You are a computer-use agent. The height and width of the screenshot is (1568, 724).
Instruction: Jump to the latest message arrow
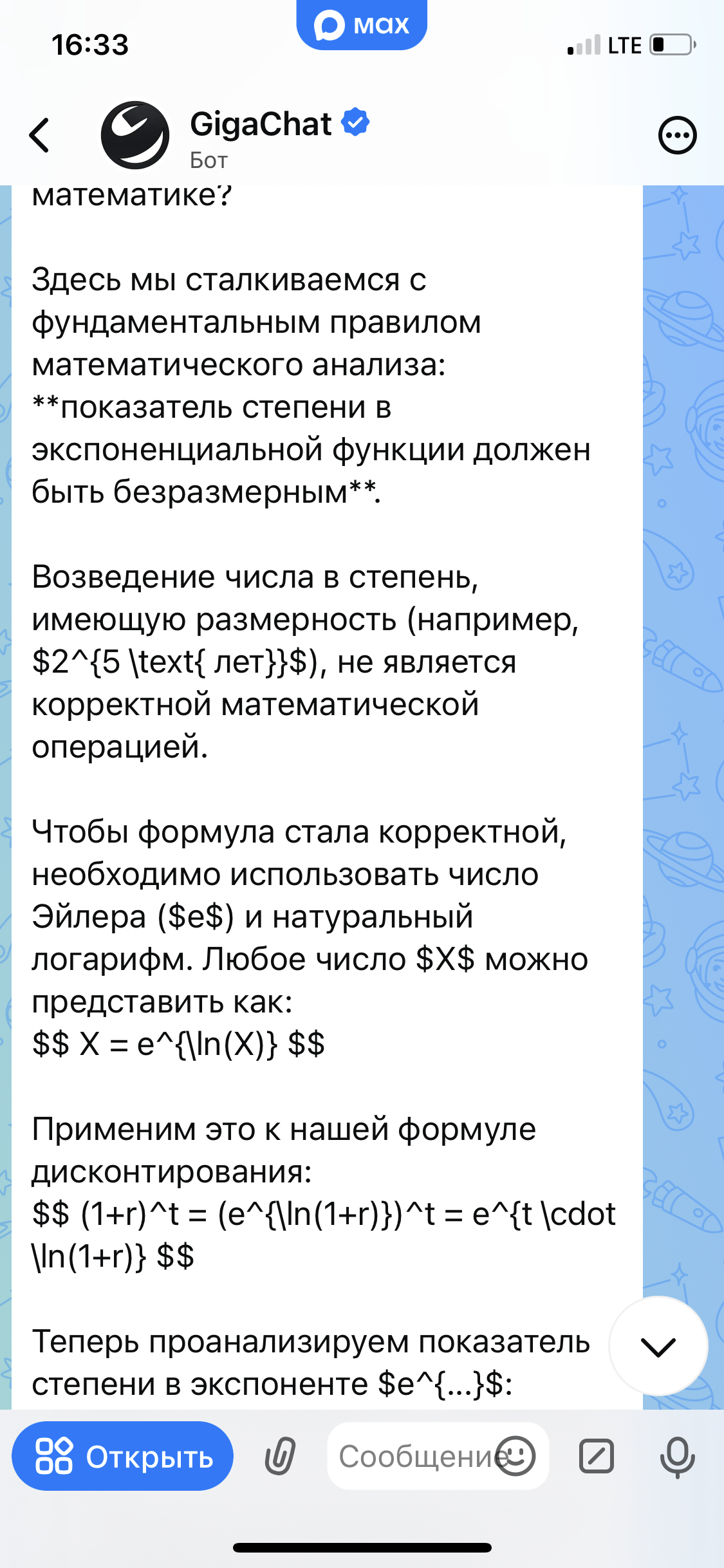pyautogui.click(x=658, y=1346)
